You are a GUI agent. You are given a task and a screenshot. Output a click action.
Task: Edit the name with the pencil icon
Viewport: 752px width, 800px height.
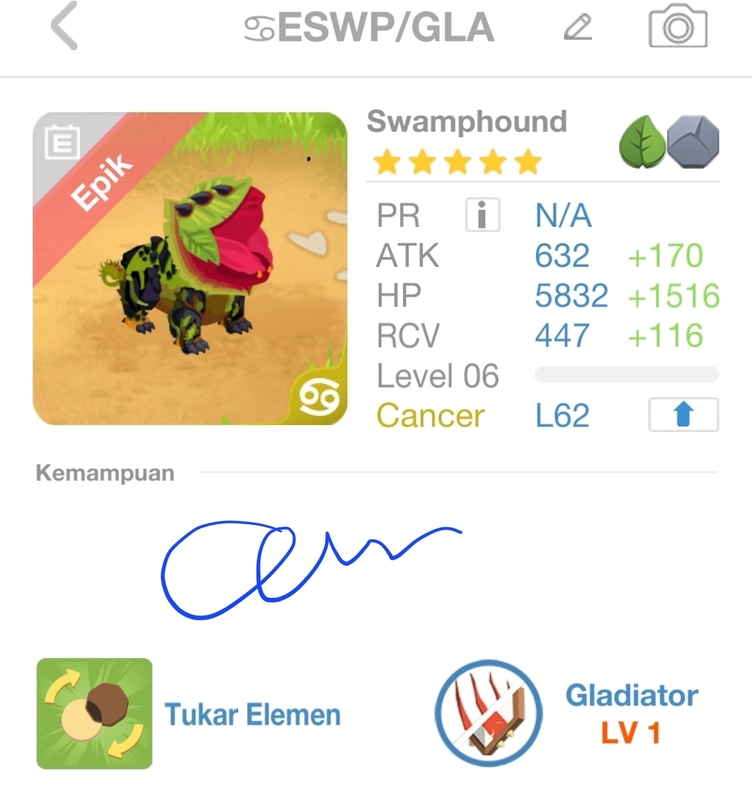pos(578,28)
